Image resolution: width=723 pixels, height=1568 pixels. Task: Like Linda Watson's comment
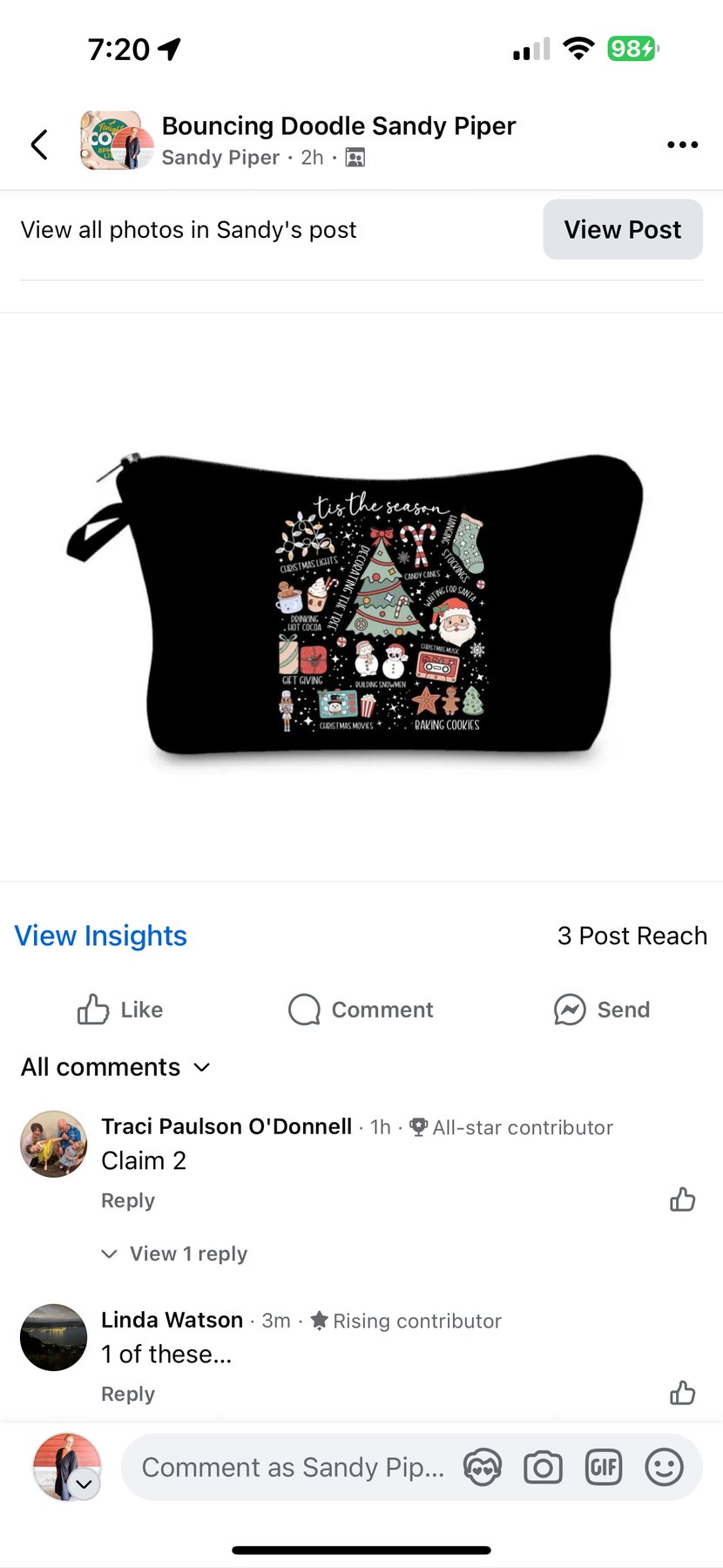(x=682, y=1394)
